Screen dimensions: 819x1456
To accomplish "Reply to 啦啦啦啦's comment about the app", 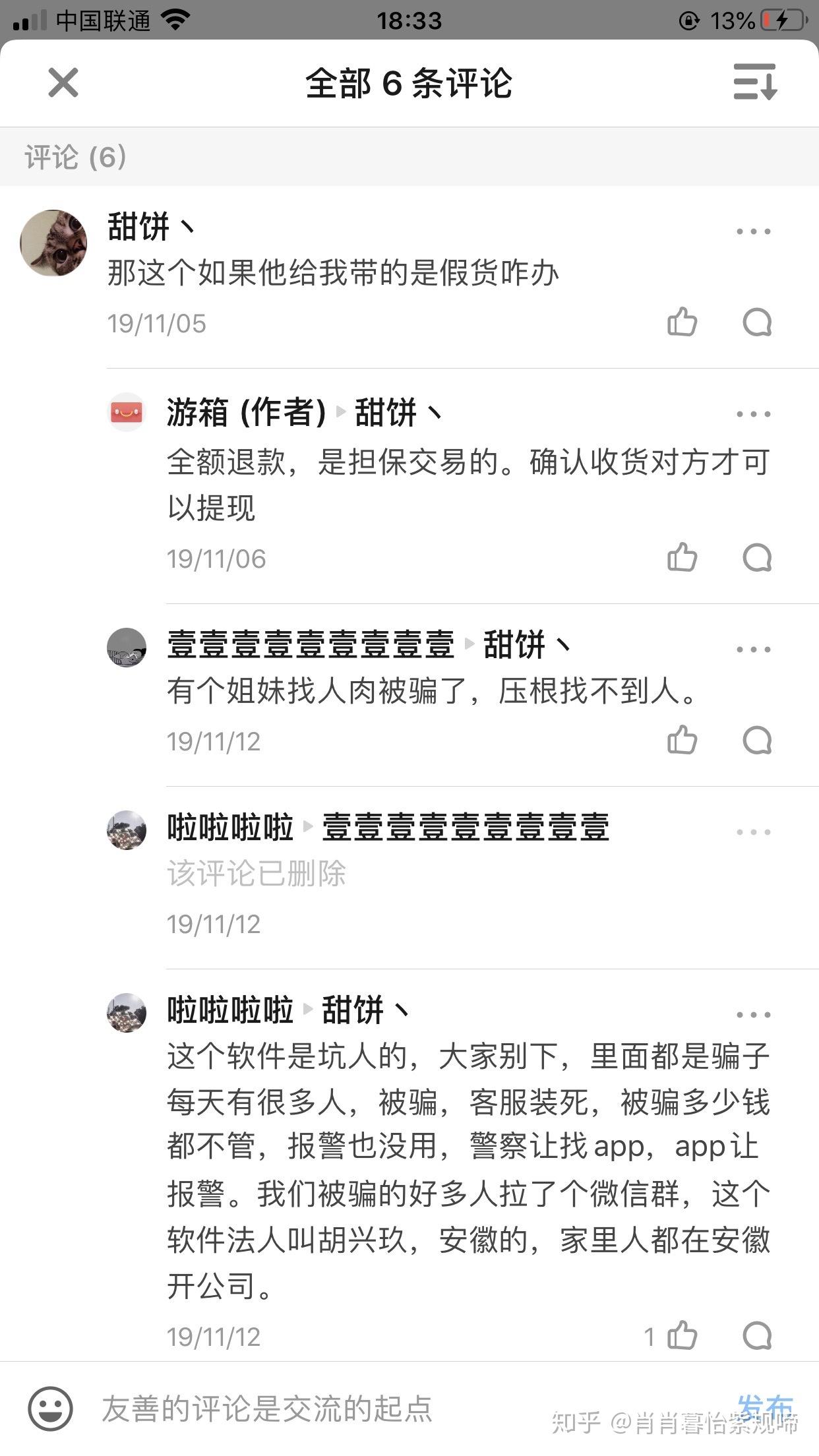I will 757,1337.
